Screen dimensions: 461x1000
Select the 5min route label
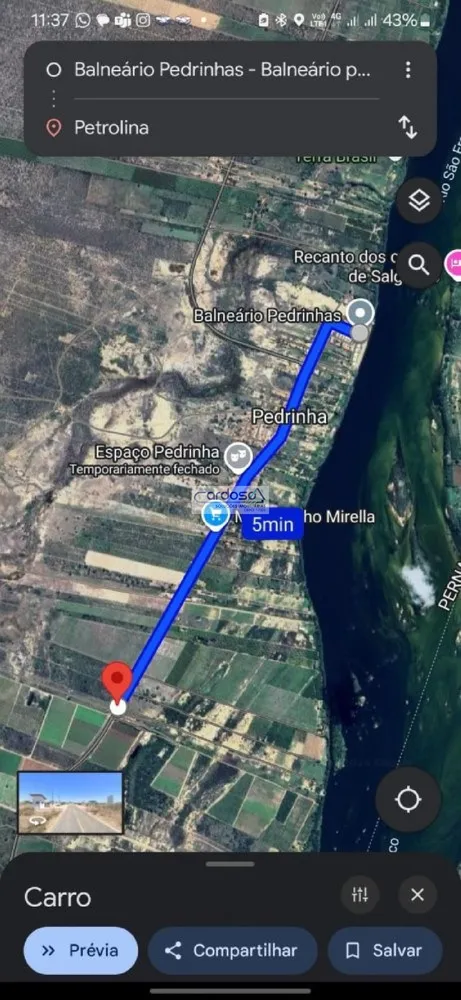pos(272,524)
